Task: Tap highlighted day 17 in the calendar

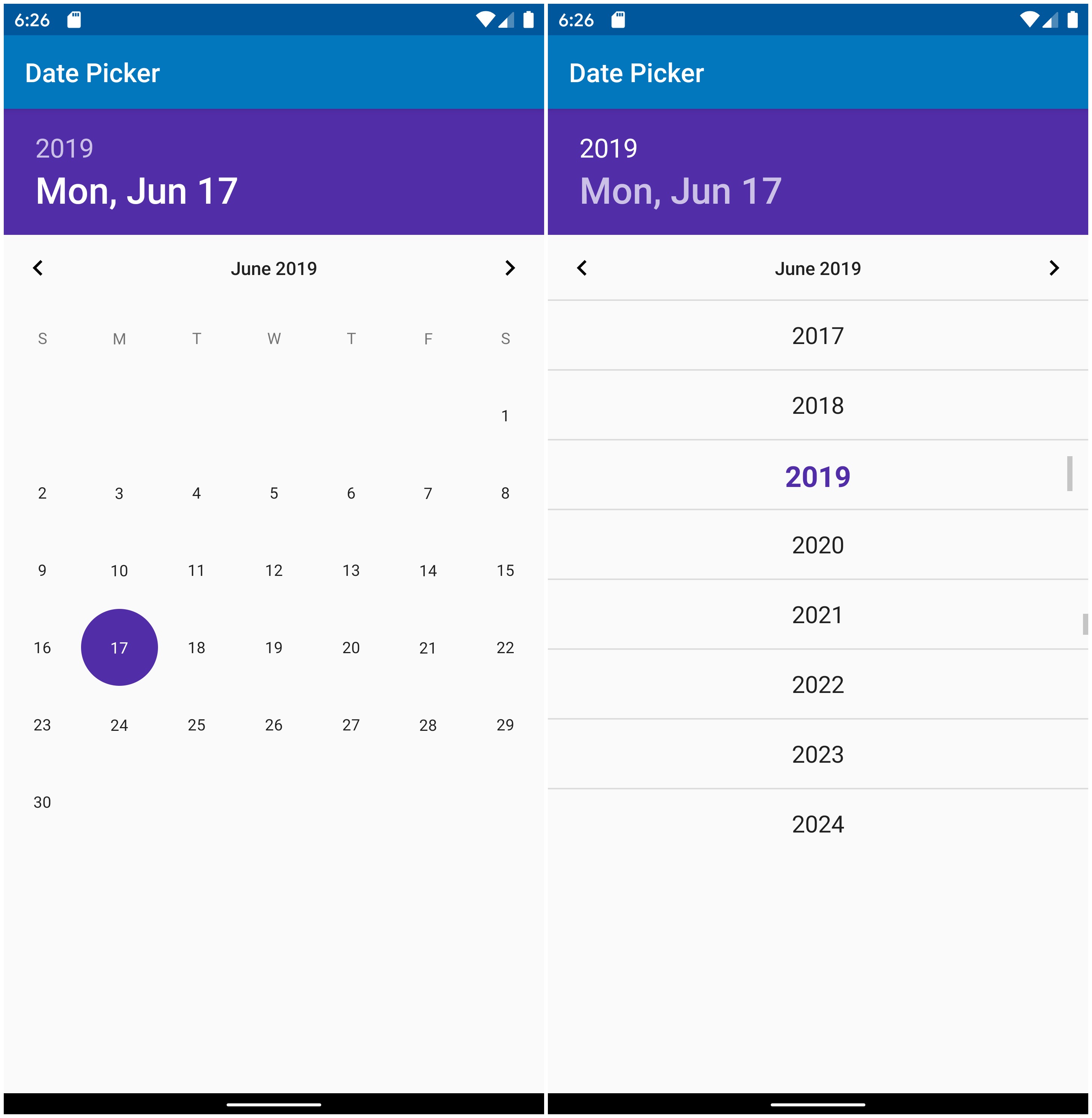Action: click(x=119, y=648)
